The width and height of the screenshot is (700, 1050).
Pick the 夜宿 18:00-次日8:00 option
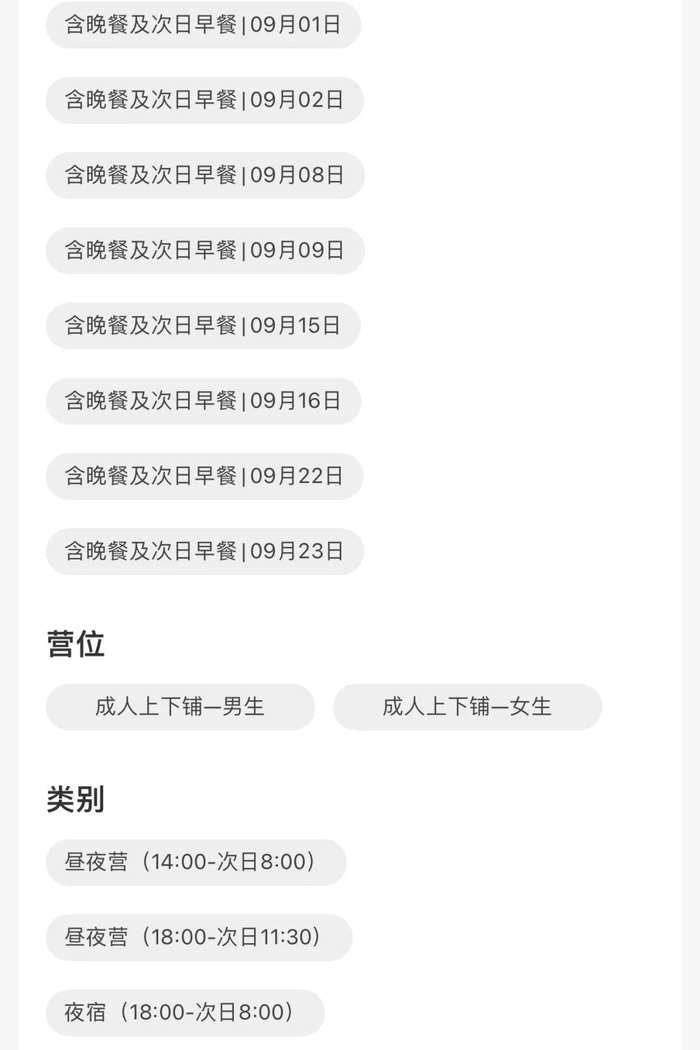(x=185, y=1012)
